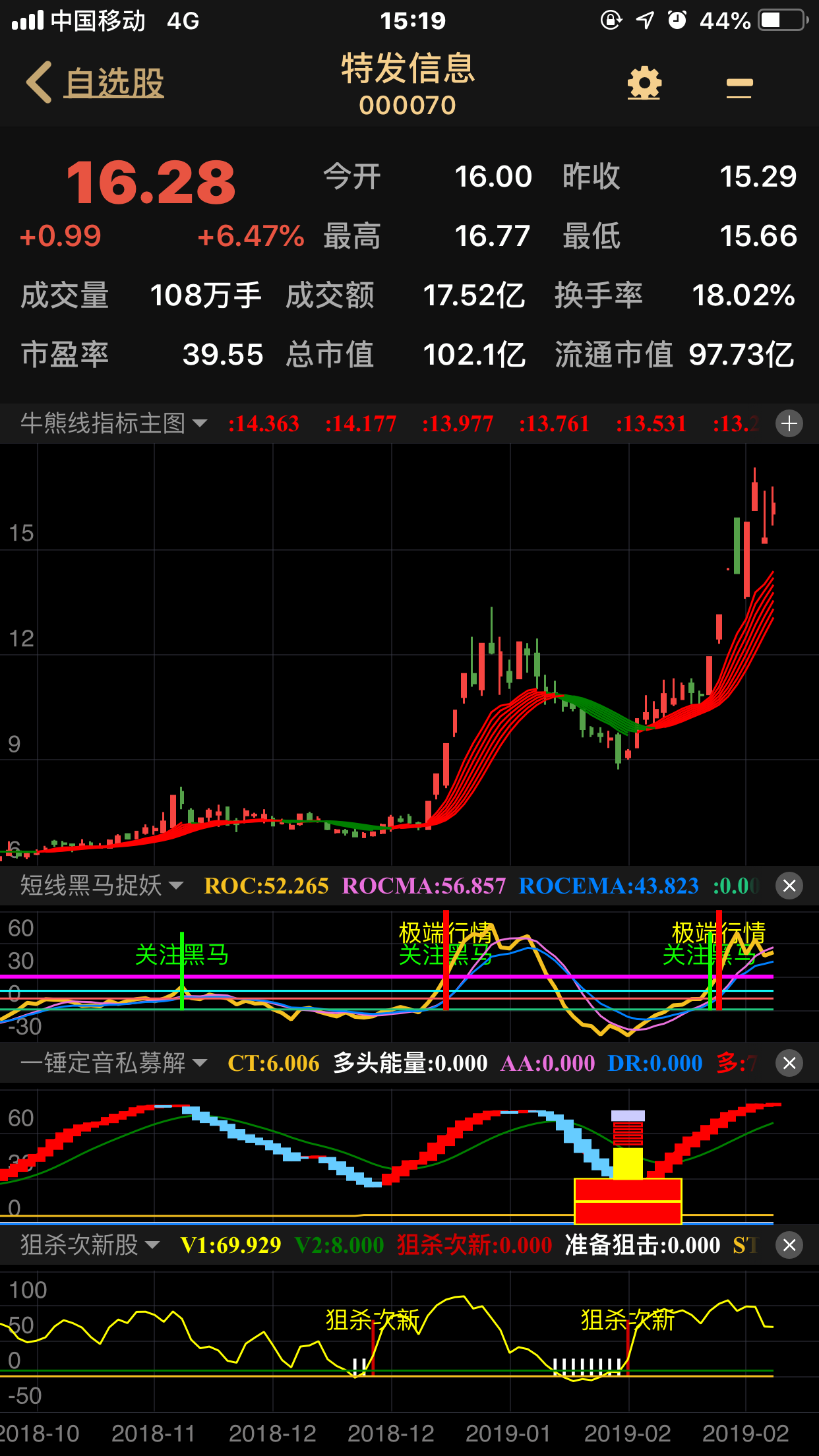This screenshot has width=819, height=1456.
Task: Open the settings gear icon
Action: coord(644,84)
